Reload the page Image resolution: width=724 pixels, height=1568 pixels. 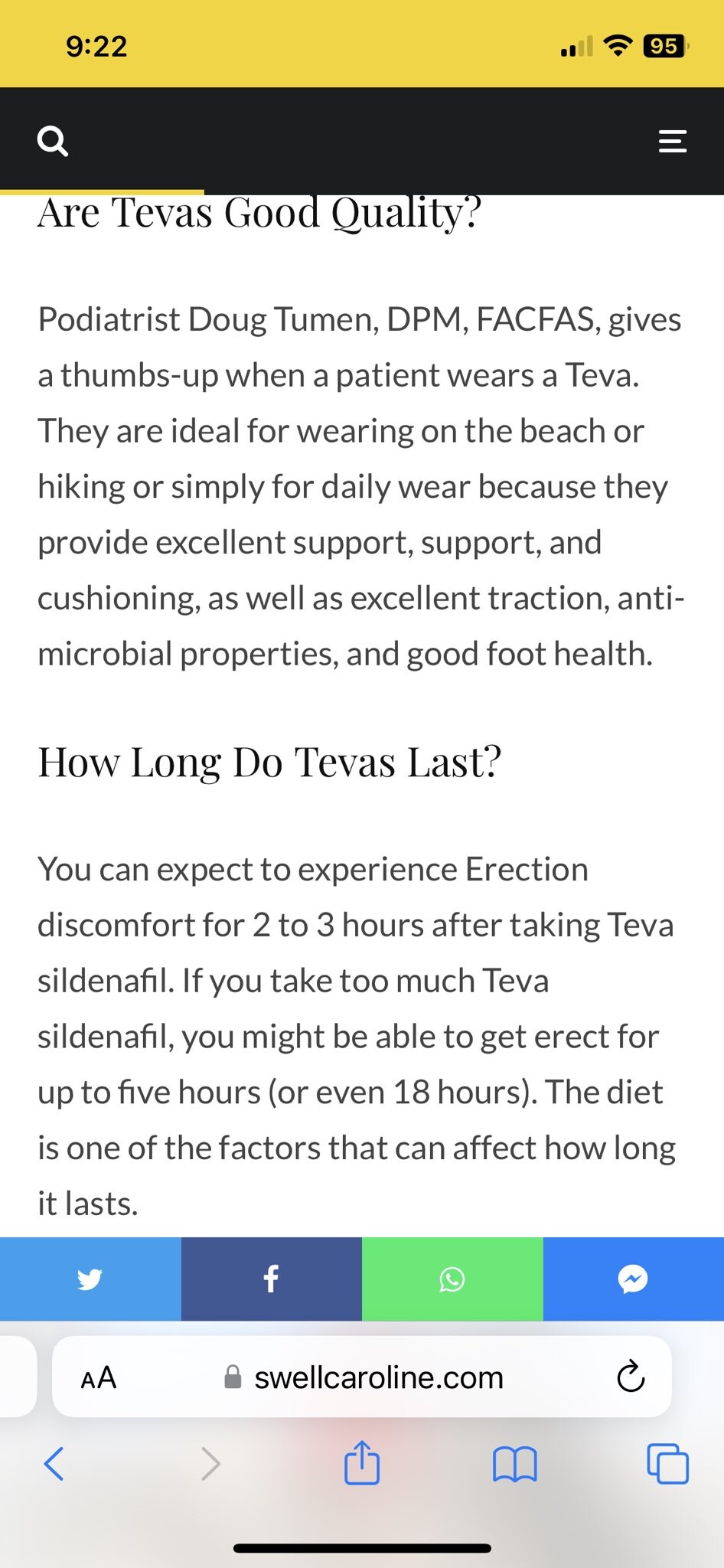pyautogui.click(x=631, y=1377)
